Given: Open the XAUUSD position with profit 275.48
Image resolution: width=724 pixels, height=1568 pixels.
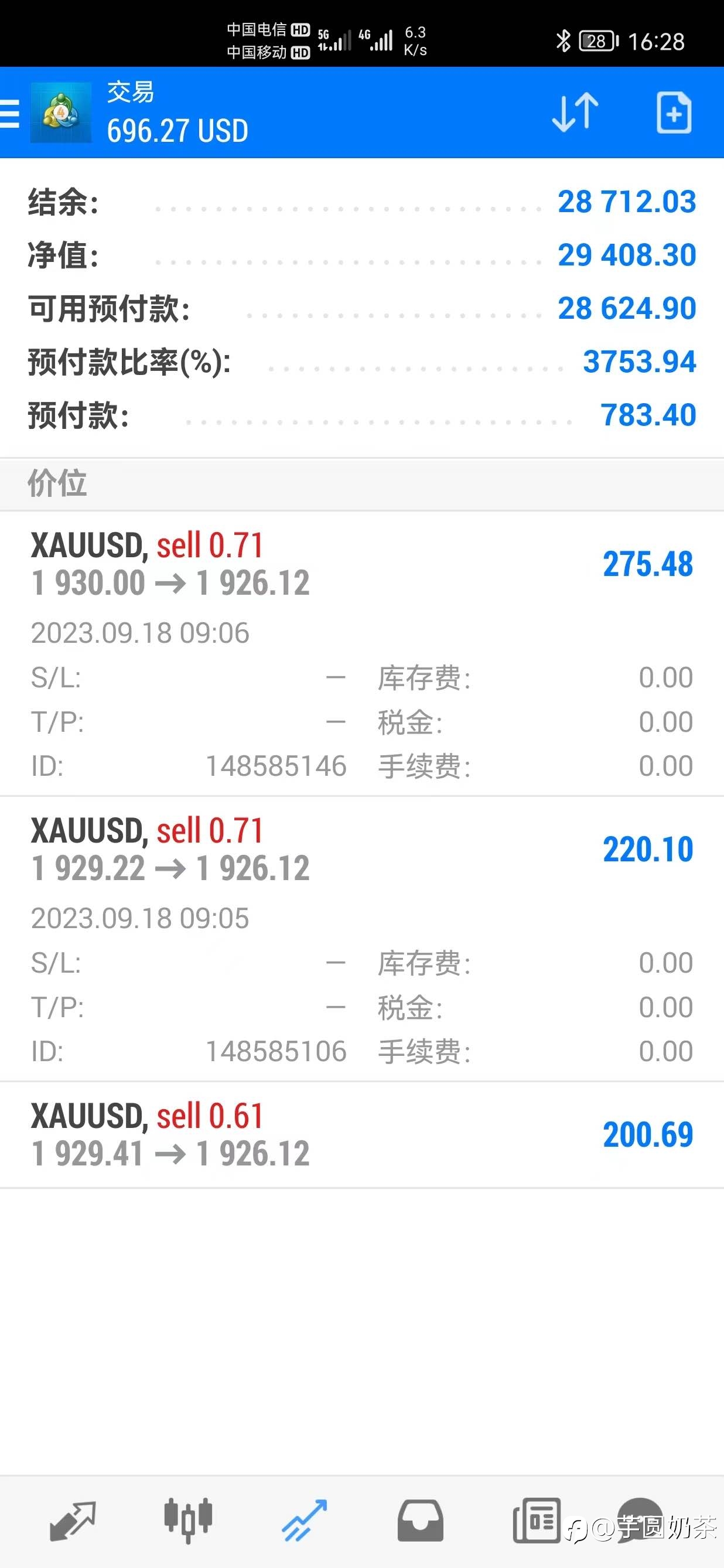Looking at the screenshot, I should click(x=362, y=654).
